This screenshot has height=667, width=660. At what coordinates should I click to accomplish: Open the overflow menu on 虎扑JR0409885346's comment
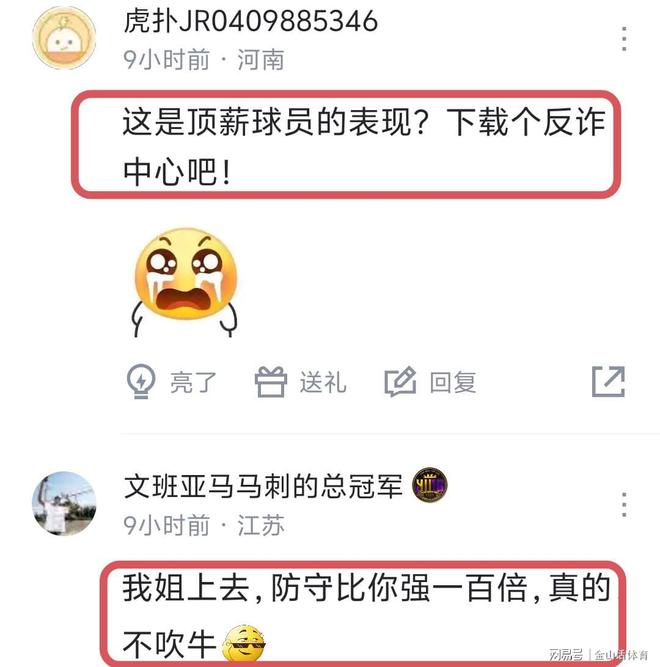point(625,39)
